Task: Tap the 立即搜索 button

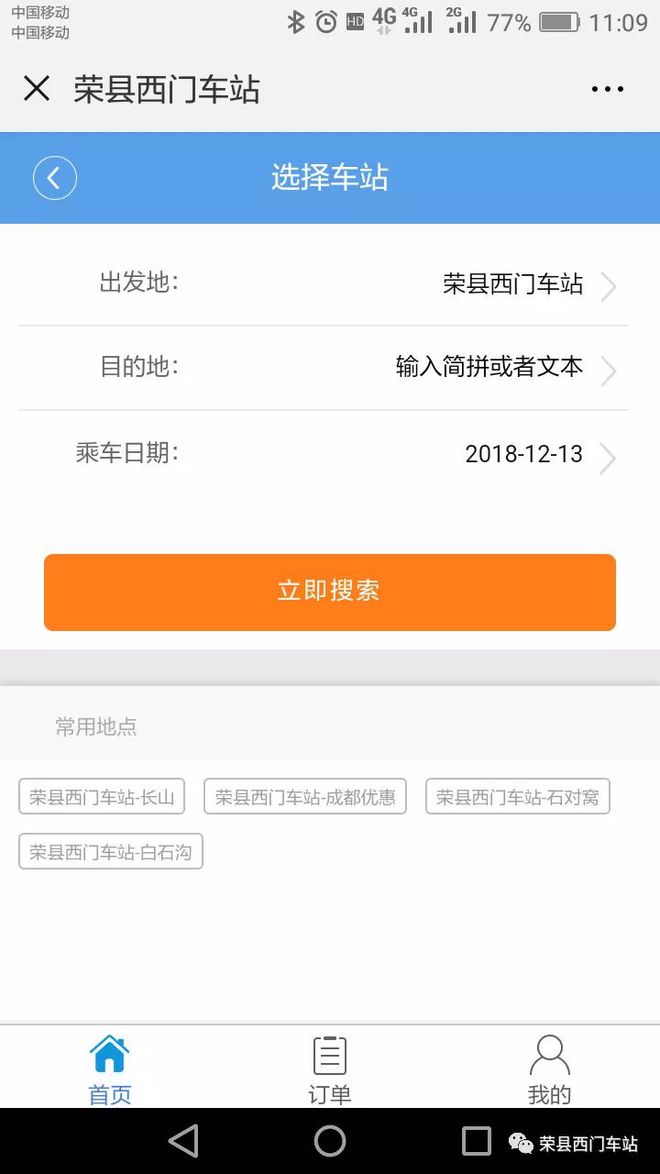Action: pos(329,592)
